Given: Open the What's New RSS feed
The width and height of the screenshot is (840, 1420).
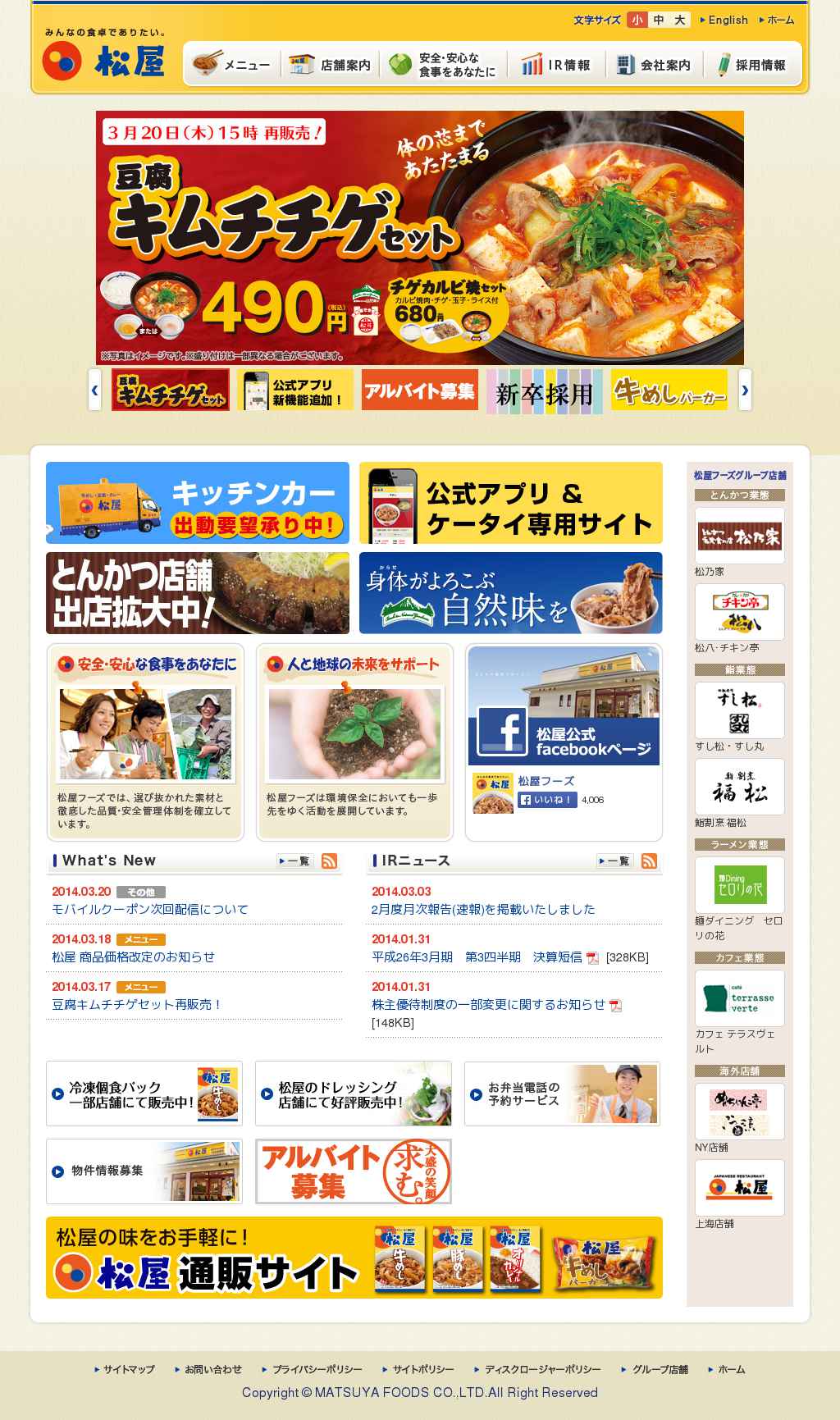Looking at the screenshot, I should [329, 861].
